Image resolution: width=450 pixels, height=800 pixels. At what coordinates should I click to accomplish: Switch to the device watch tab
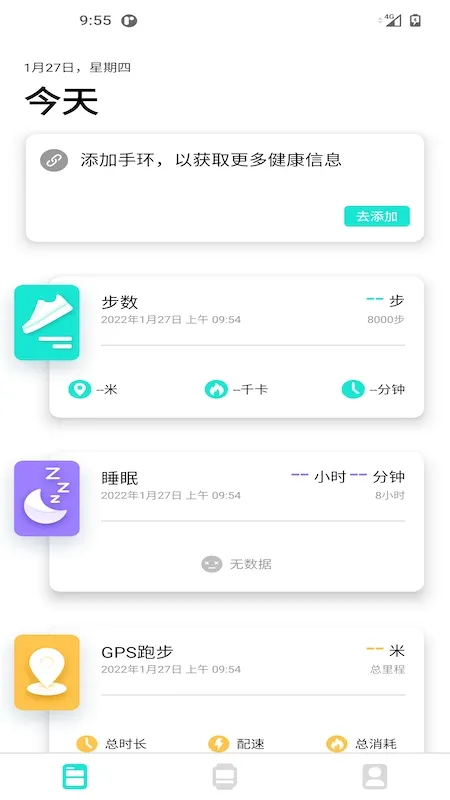[x=225, y=777]
